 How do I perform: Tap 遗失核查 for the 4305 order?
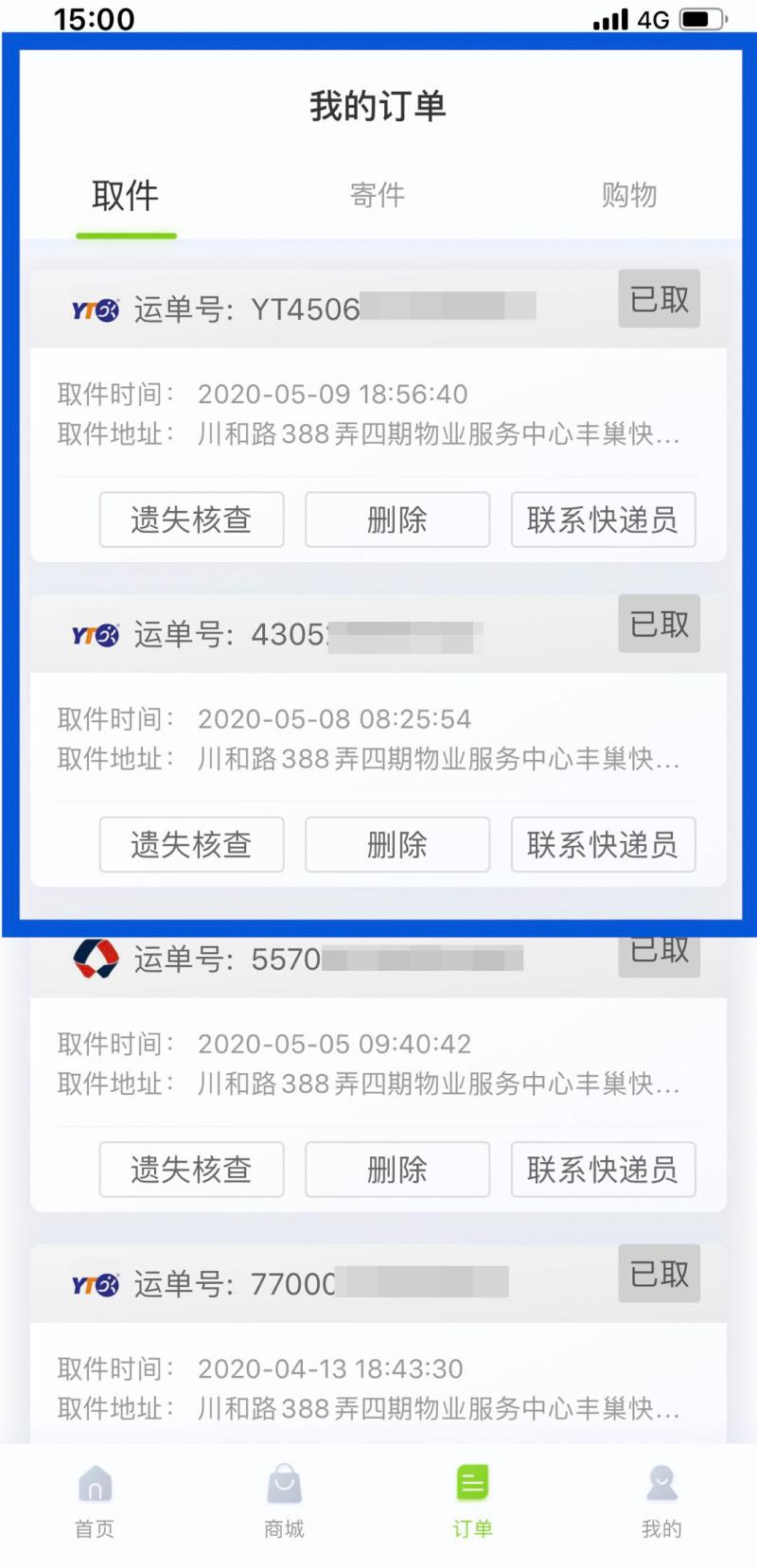click(x=191, y=844)
